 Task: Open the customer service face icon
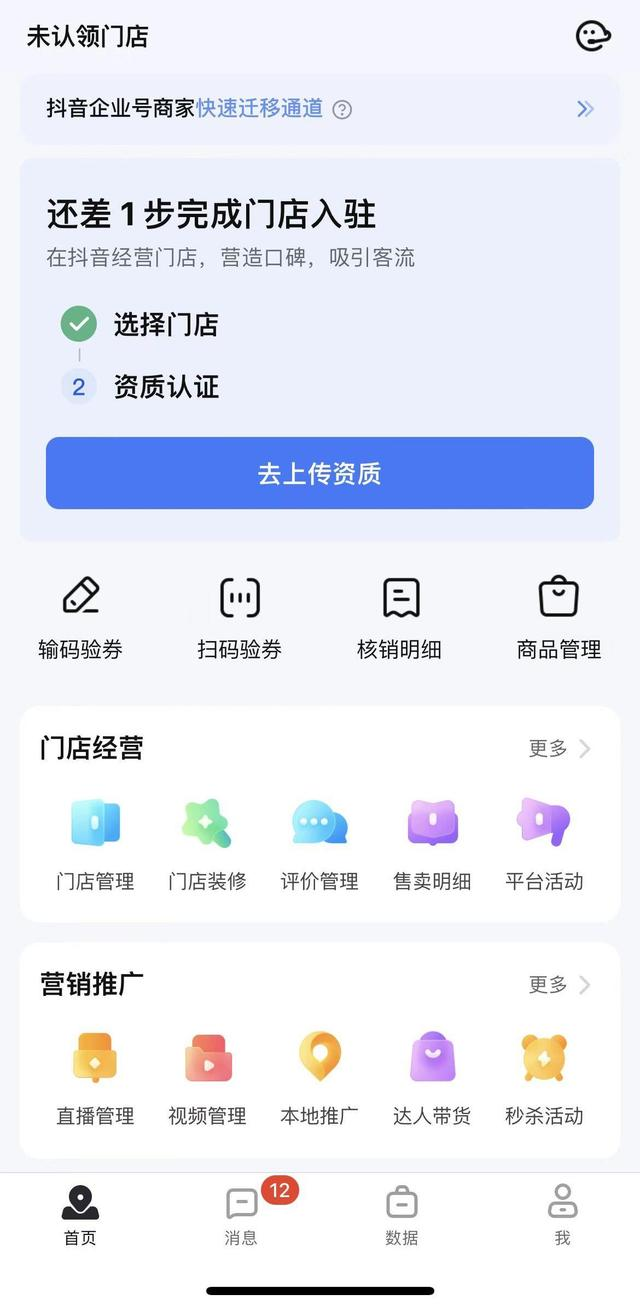[593, 36]
